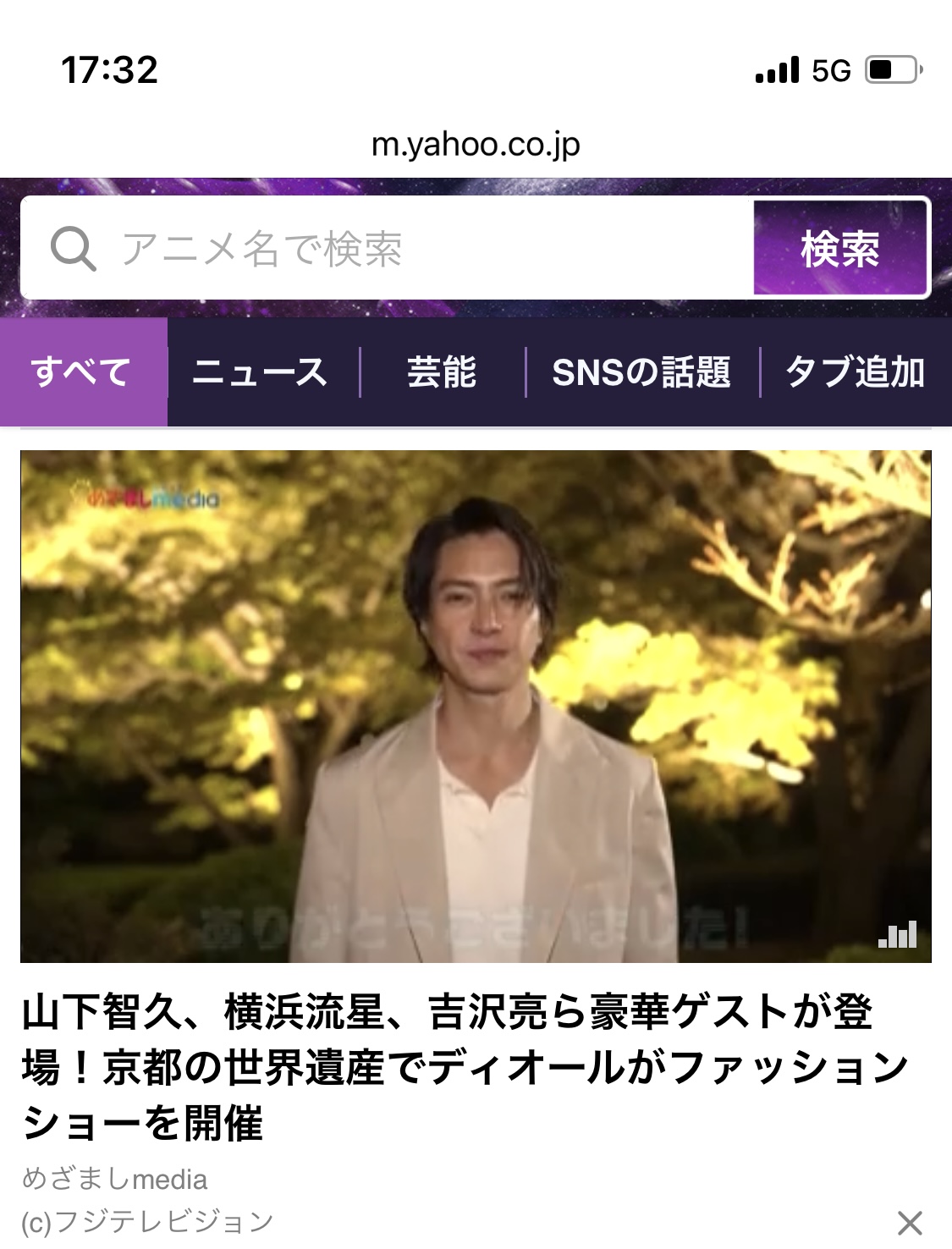
Task: Play the めざましmedia video thumbnail
Action: pyautogui.click(x=476, y=707)
